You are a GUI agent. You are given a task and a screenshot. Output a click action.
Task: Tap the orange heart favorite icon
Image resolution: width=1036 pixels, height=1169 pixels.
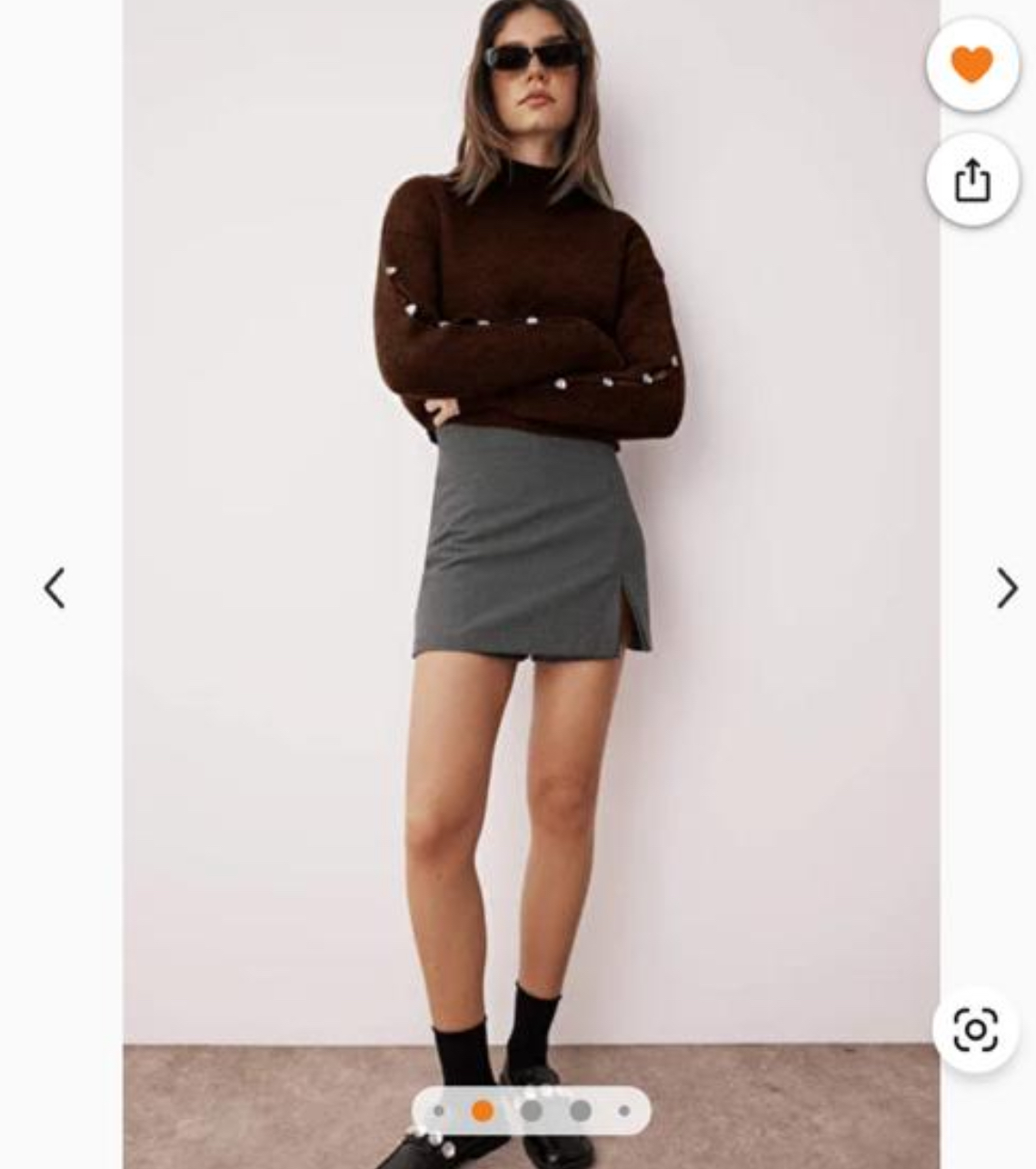971,65
